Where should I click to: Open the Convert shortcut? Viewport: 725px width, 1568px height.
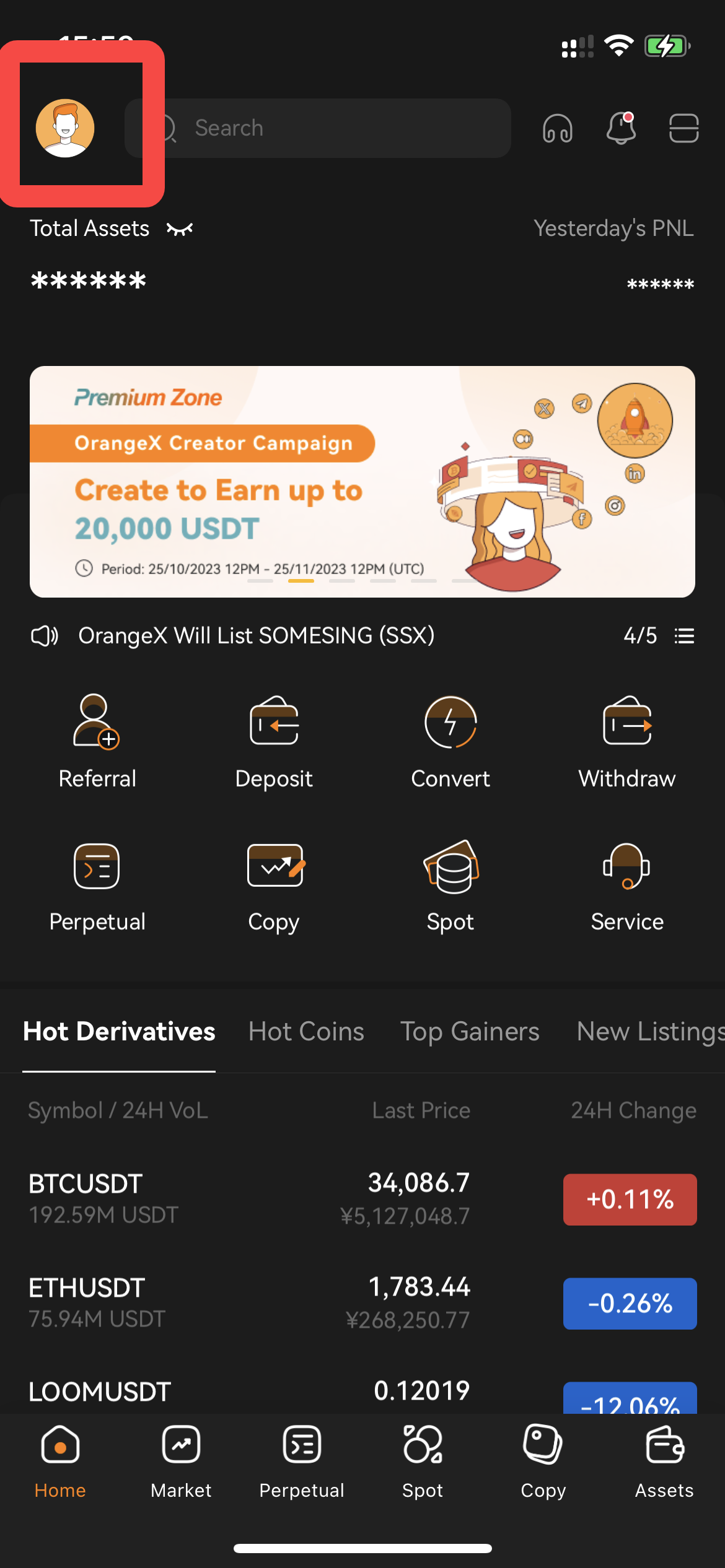450,741
